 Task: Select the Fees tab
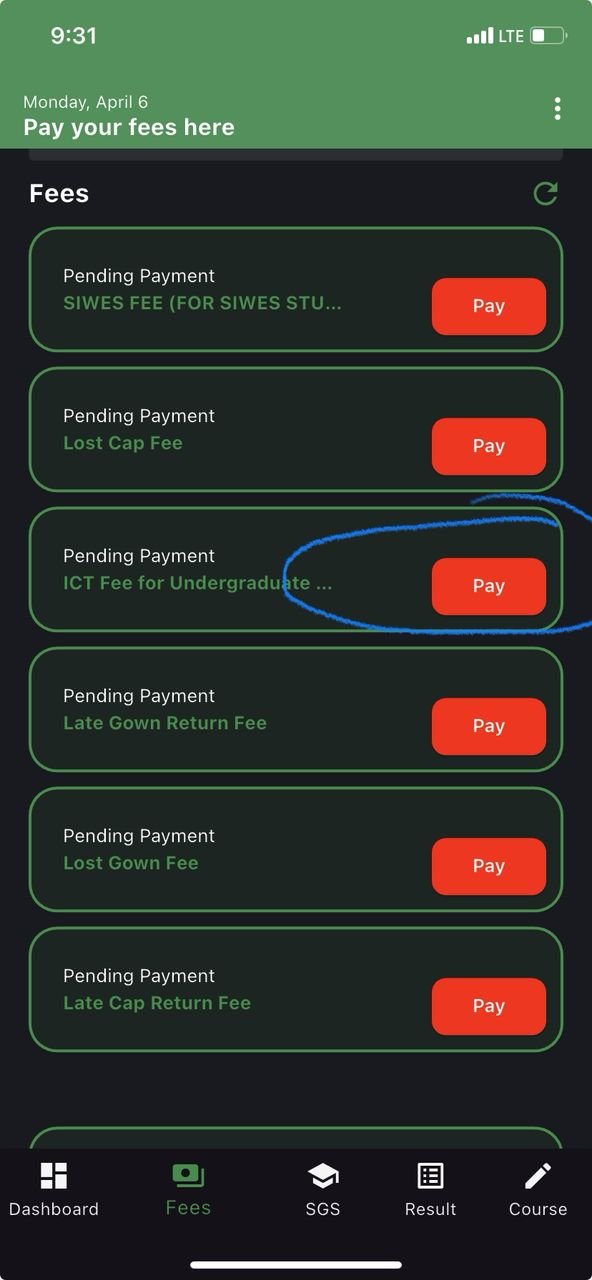pyautogui.click(x=188, y=1190)
